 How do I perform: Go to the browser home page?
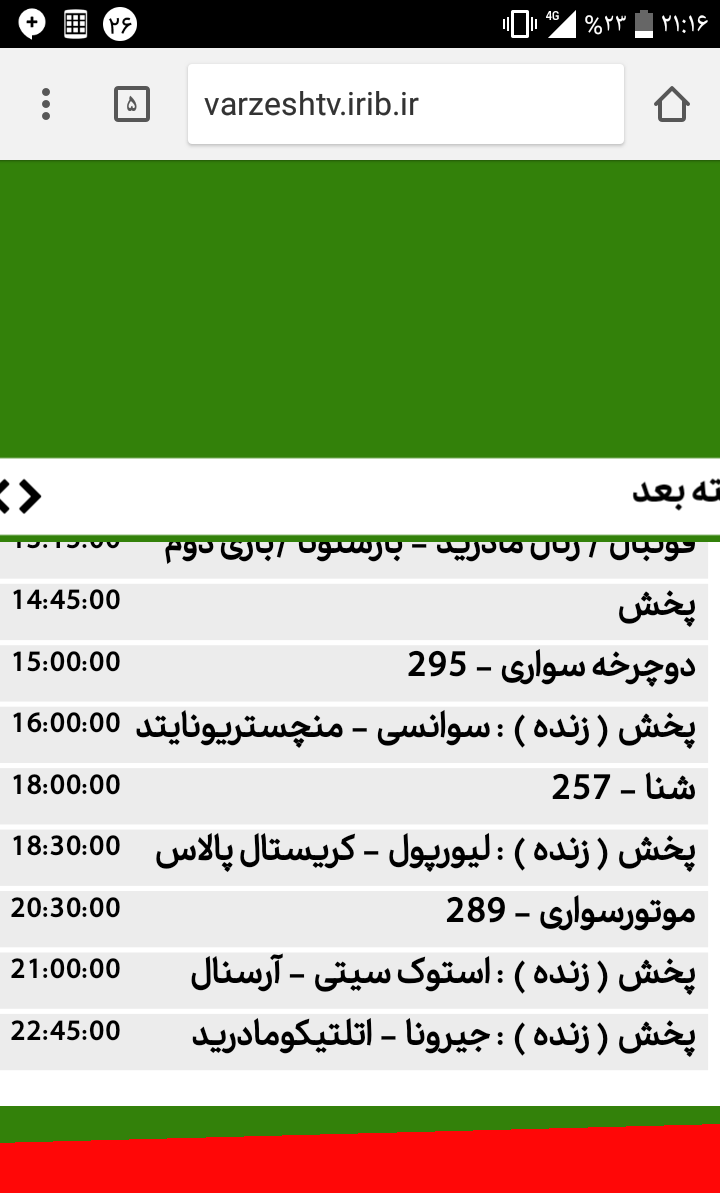click(x=671, y=104)
